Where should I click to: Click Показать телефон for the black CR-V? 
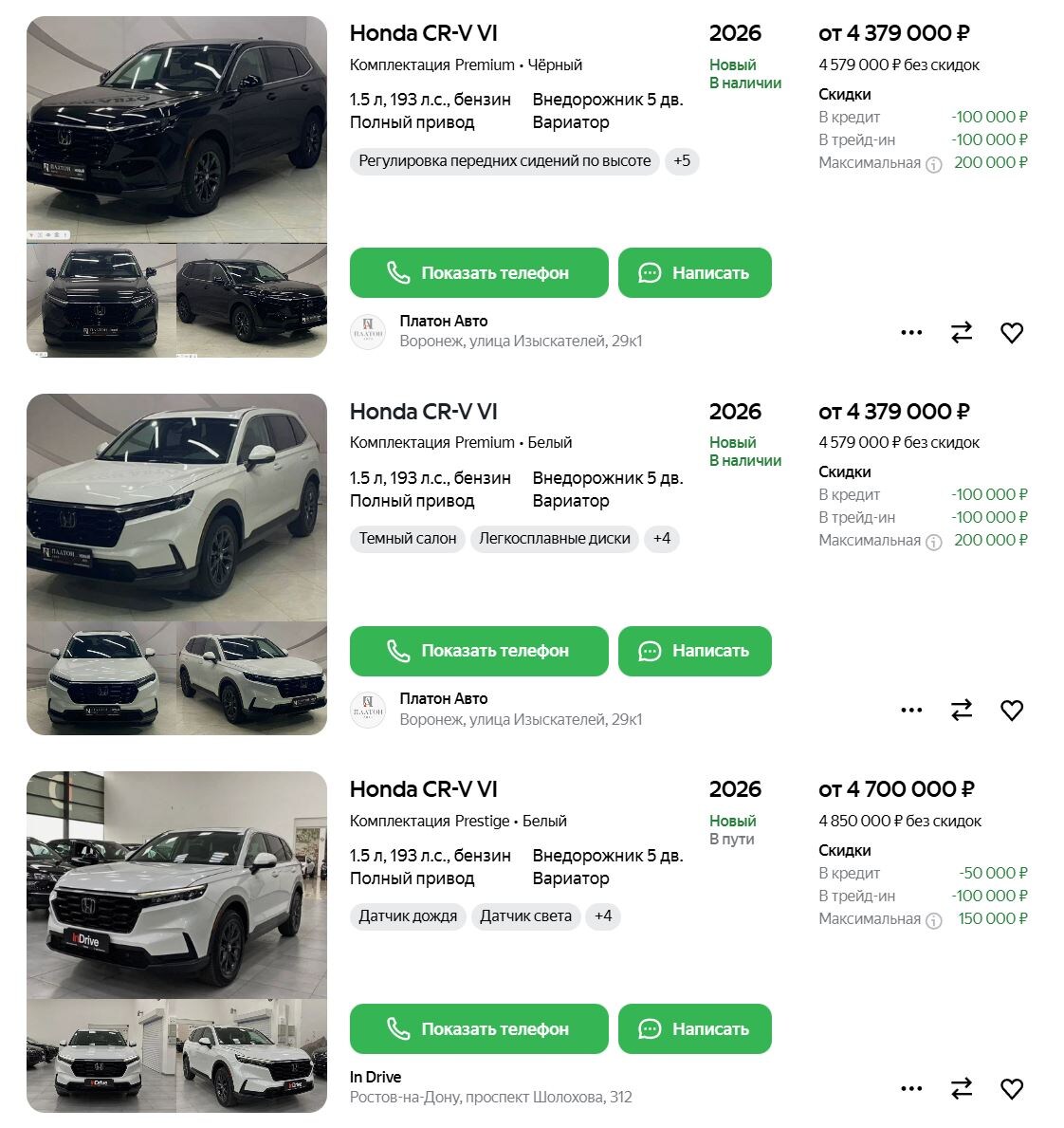tap(479, 273)
